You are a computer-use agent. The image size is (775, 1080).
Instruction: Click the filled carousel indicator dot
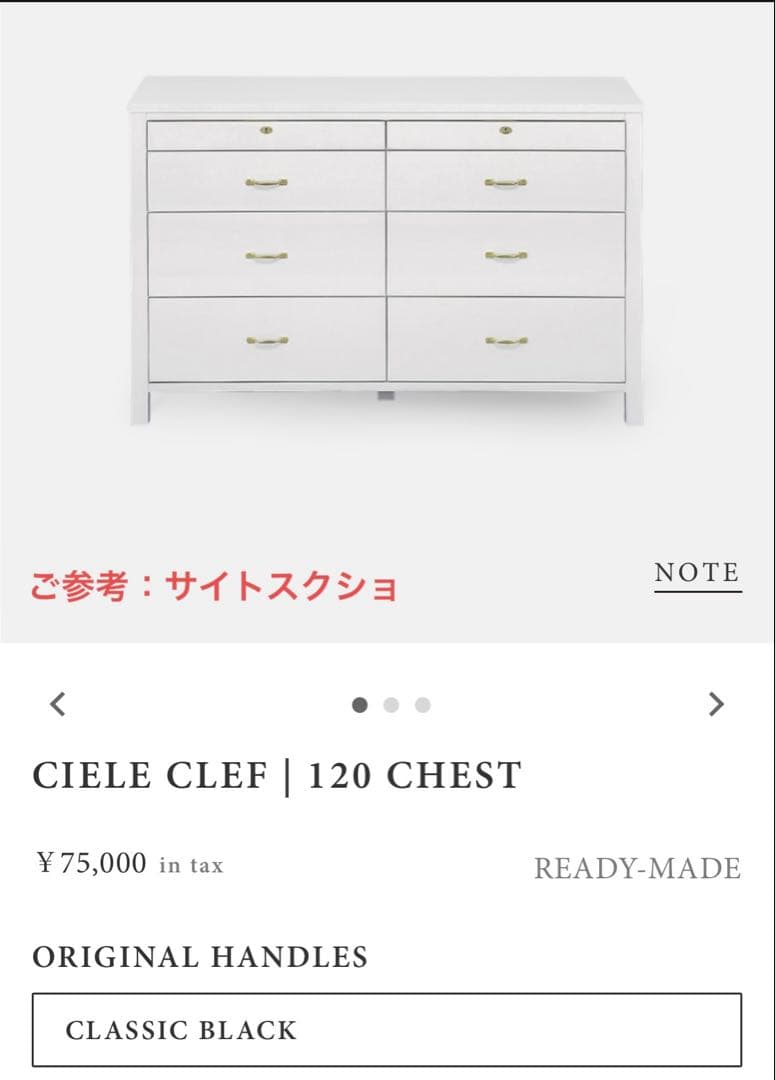pyautogui.click(x=360, y=705)
